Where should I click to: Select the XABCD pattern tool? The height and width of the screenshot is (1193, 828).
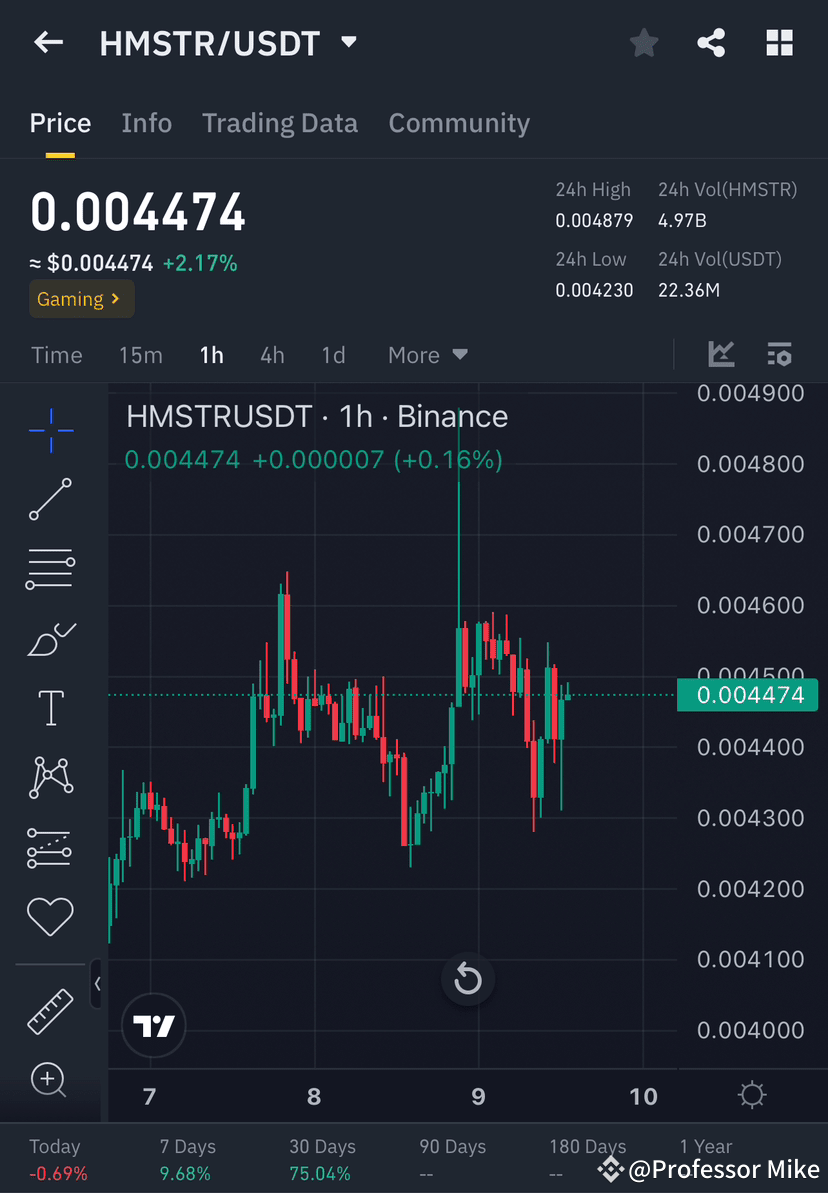pos(50,777)
